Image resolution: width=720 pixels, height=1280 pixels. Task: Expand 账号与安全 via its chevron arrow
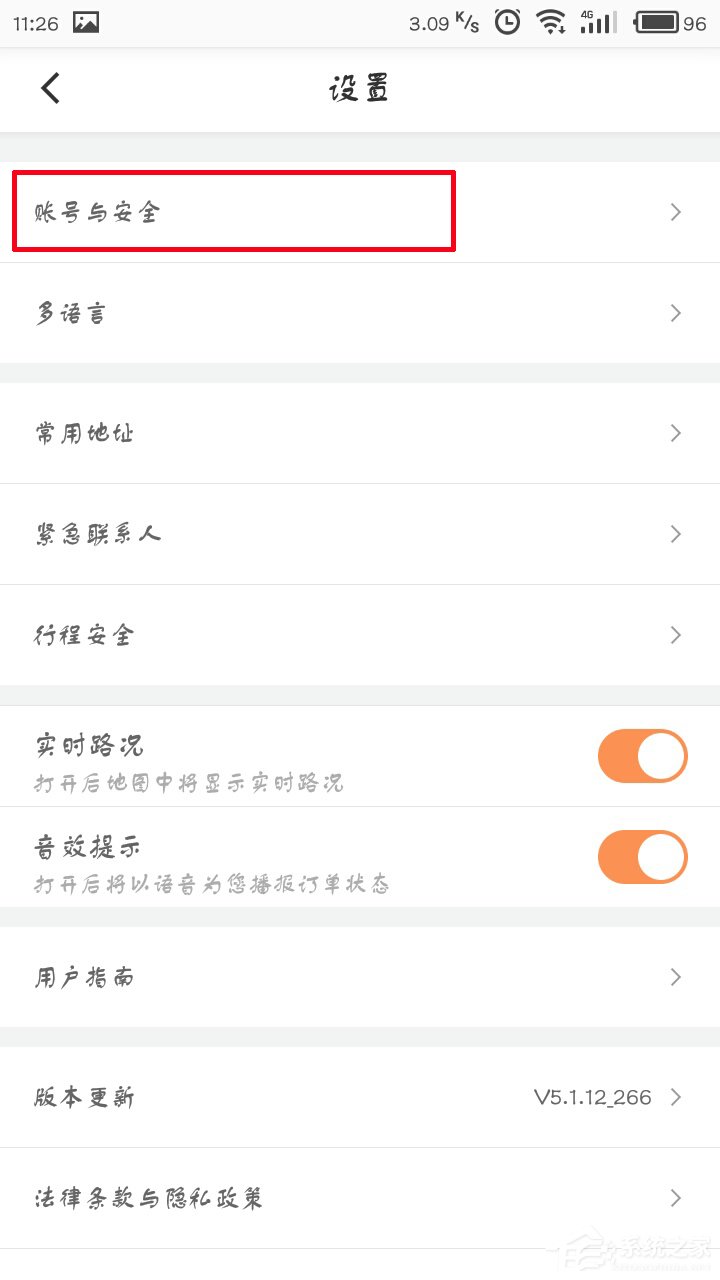[675, 212]
